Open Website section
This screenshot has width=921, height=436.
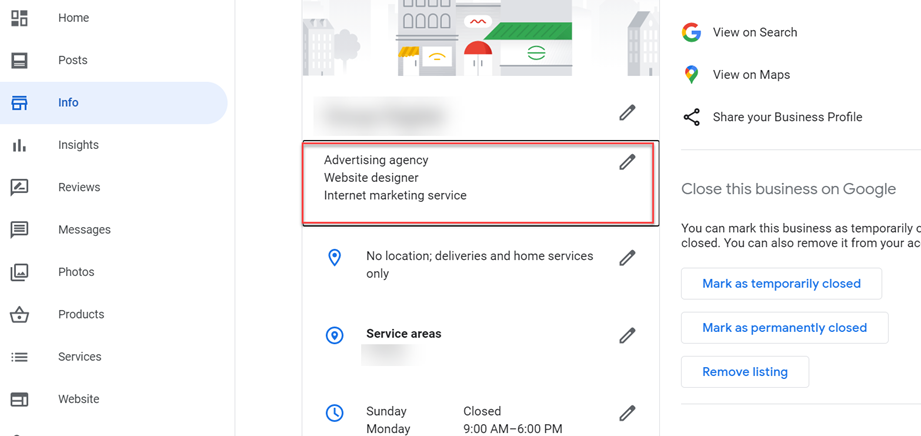click(78, 399)
